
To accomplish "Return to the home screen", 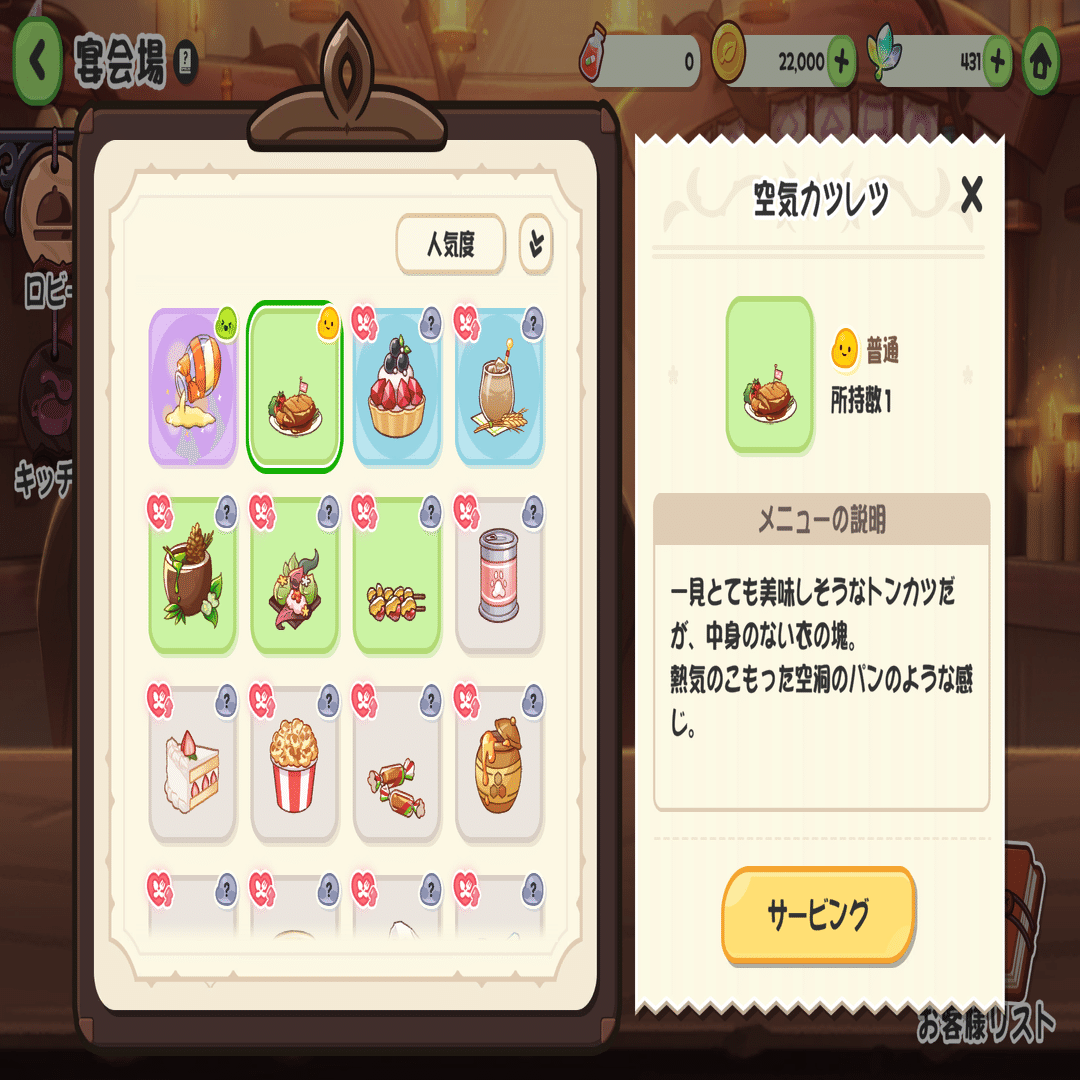I will (x=1041, y=62).
